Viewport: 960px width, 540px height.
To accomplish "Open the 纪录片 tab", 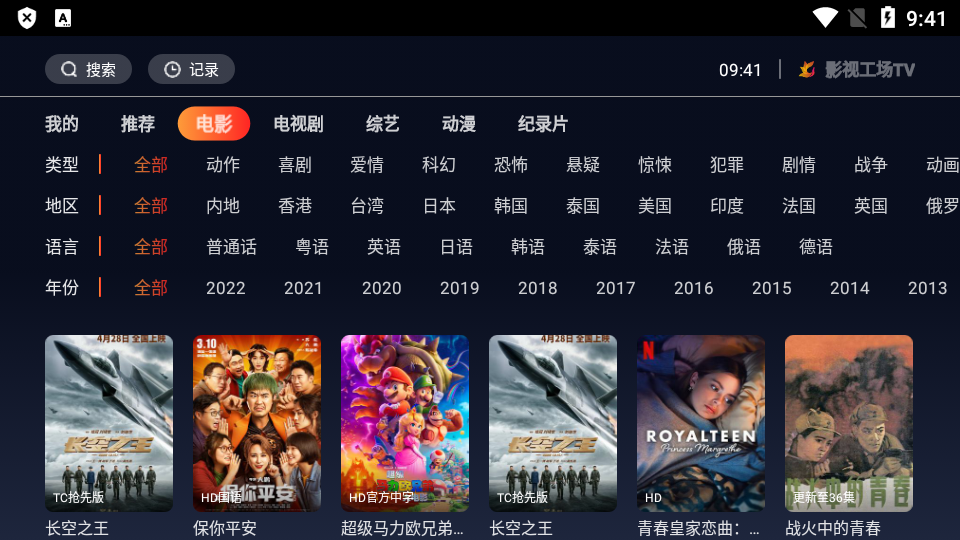I will pyautogui.click(x=543, y=124).
